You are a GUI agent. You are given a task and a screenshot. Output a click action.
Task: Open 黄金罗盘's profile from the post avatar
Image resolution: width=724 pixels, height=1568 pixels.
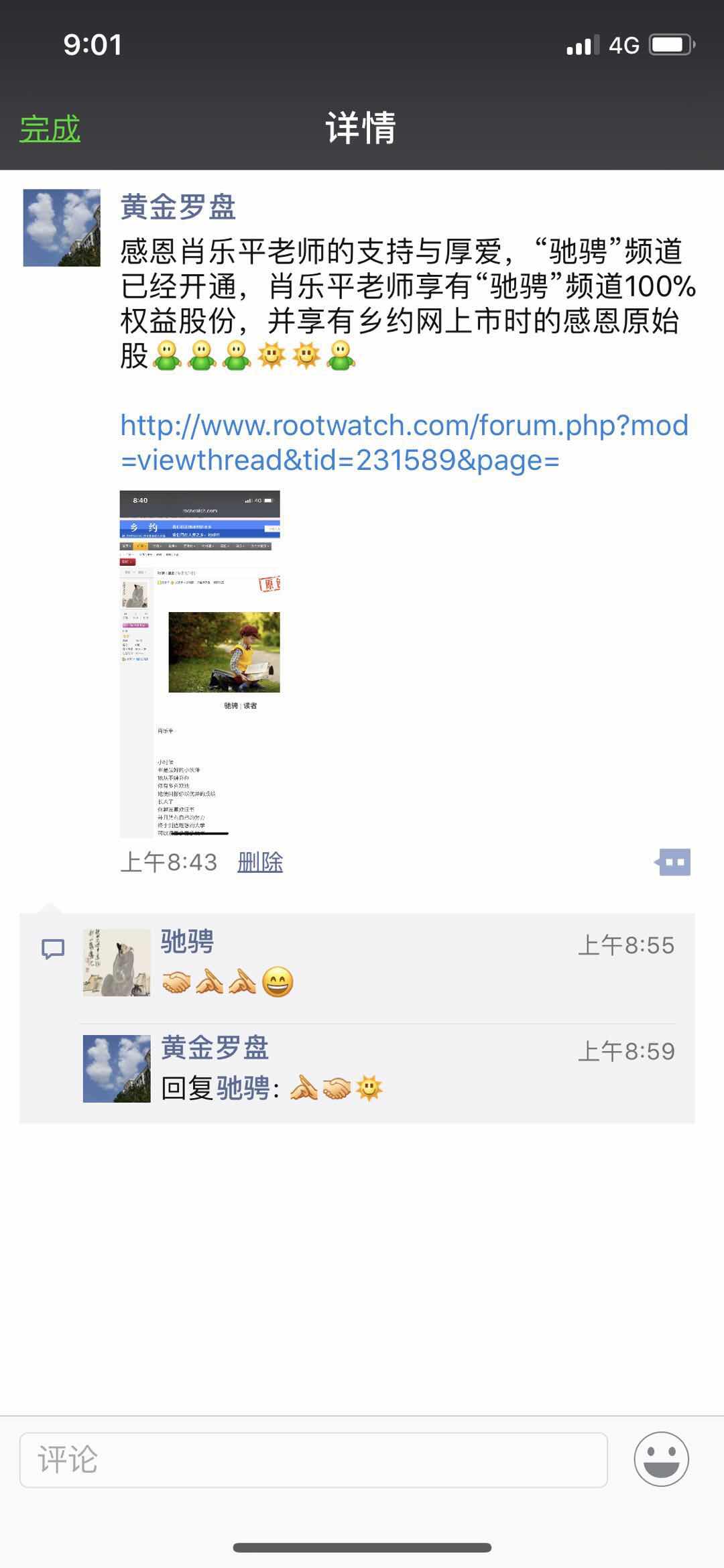62,228
